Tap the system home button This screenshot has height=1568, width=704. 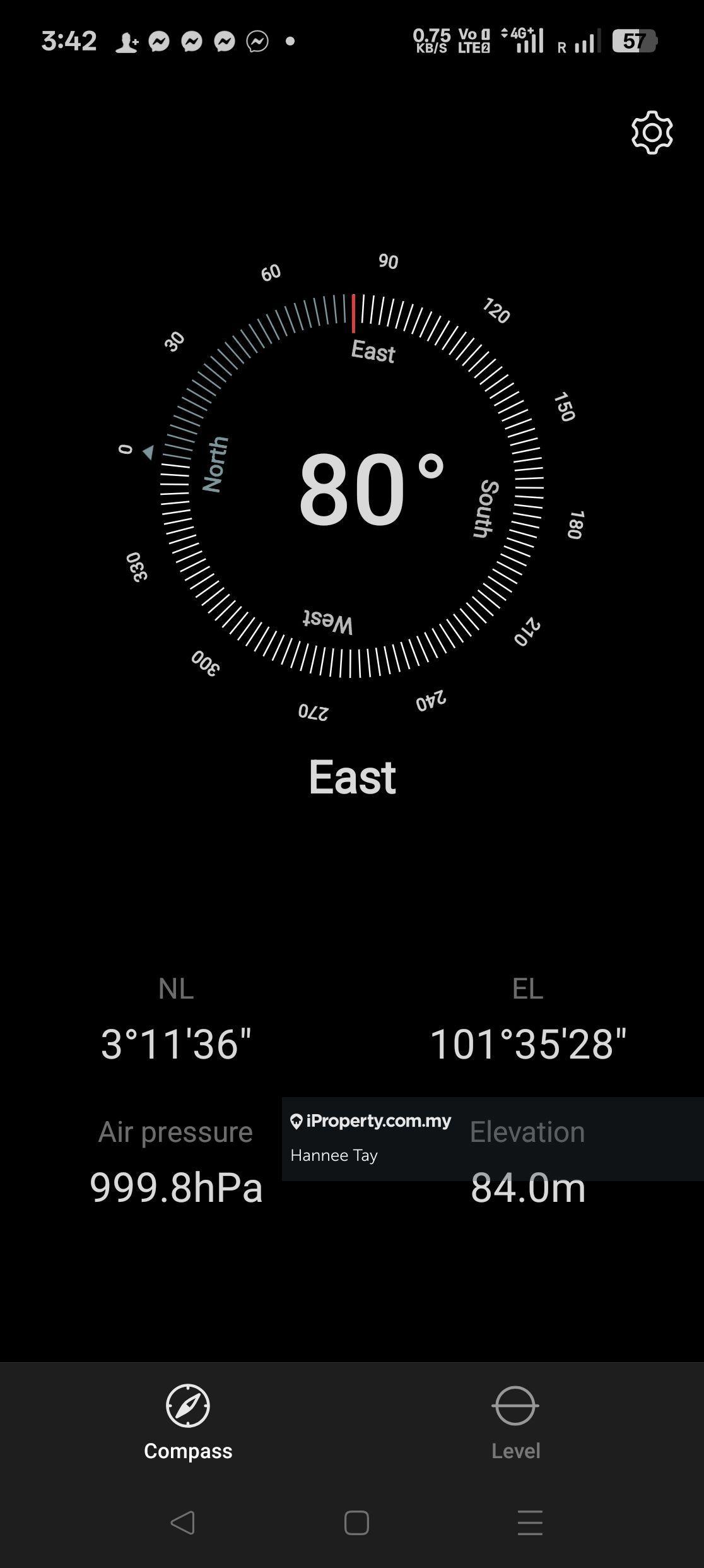tap(356, 1523)
